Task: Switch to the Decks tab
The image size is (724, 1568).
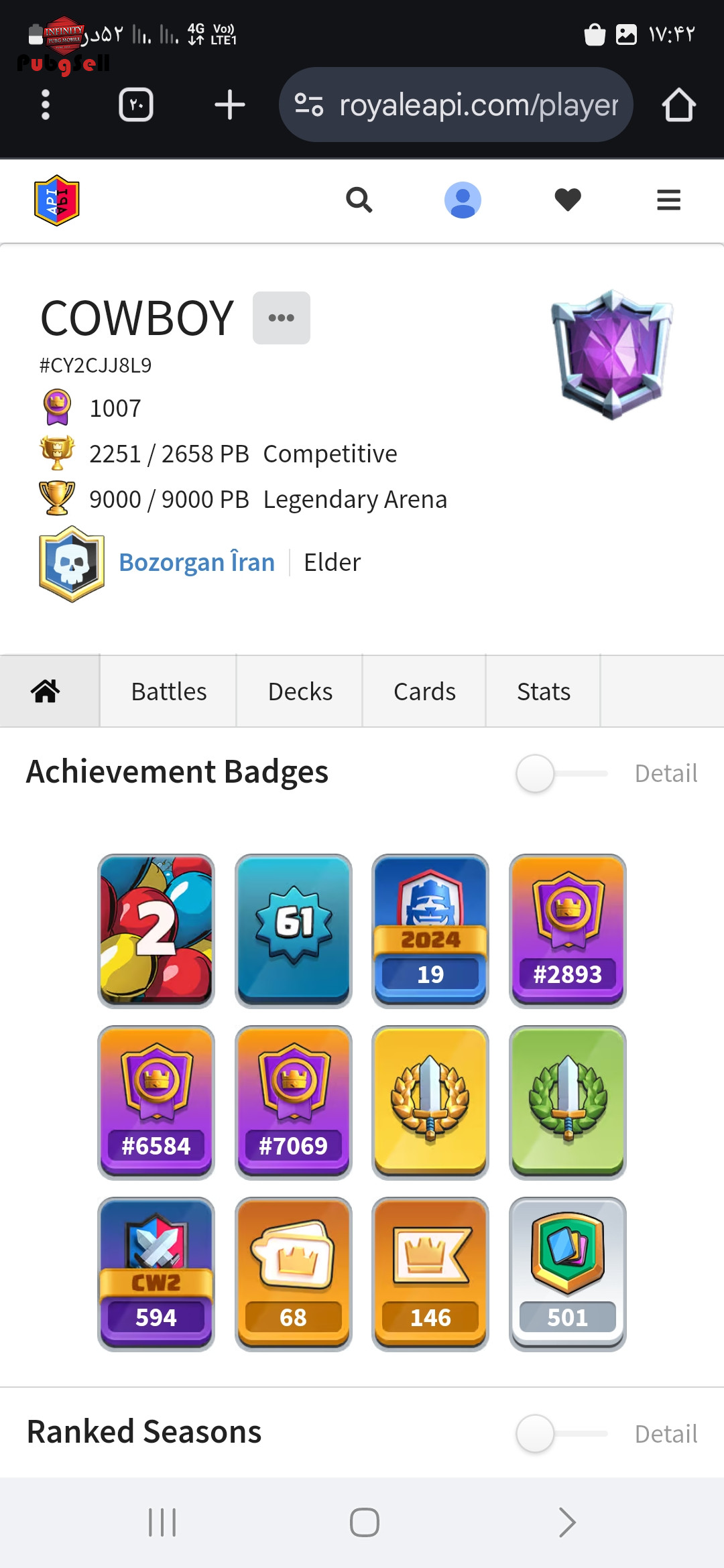Action: tap(300, 691)
